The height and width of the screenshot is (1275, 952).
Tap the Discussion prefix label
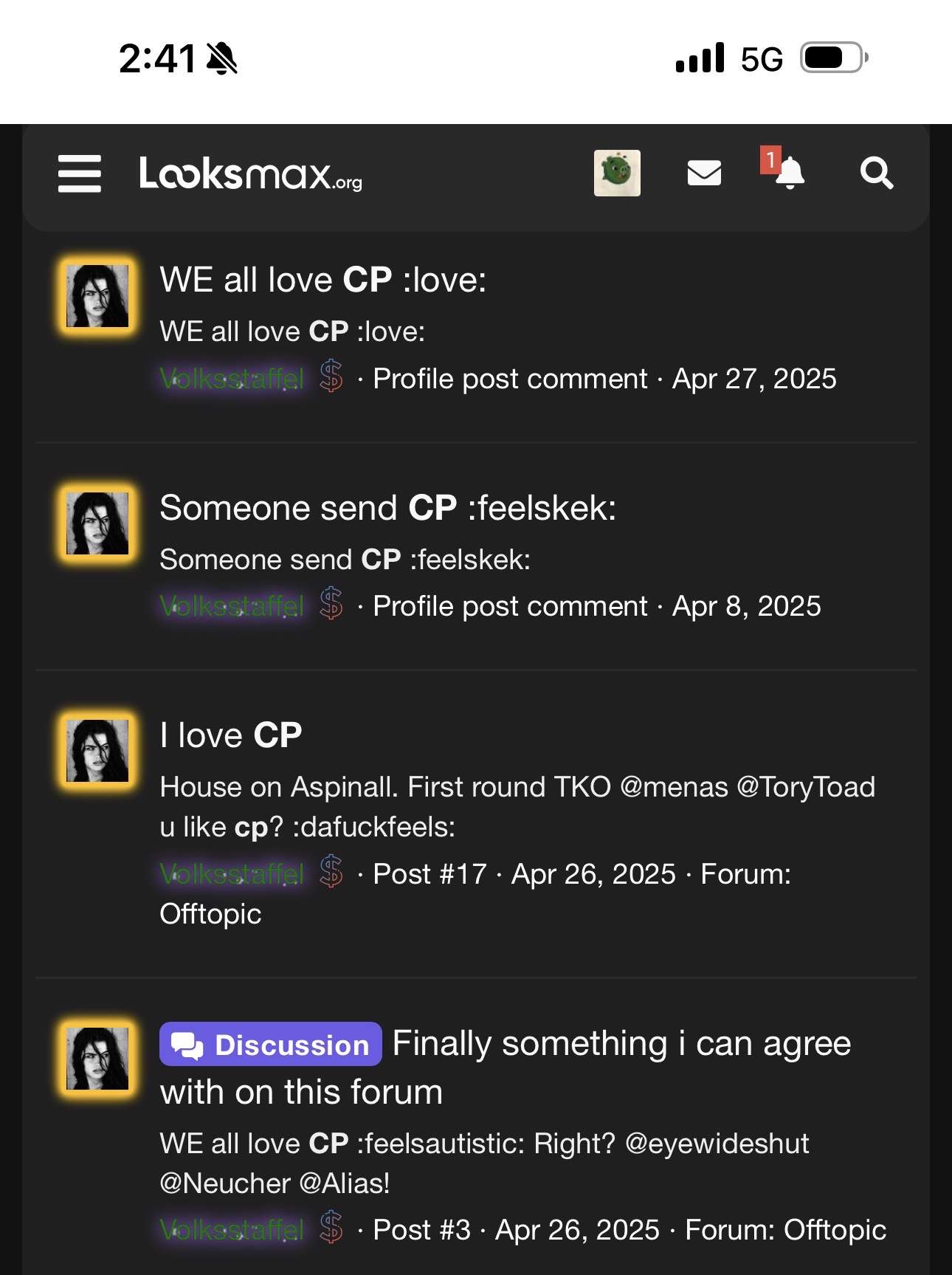271,1045
